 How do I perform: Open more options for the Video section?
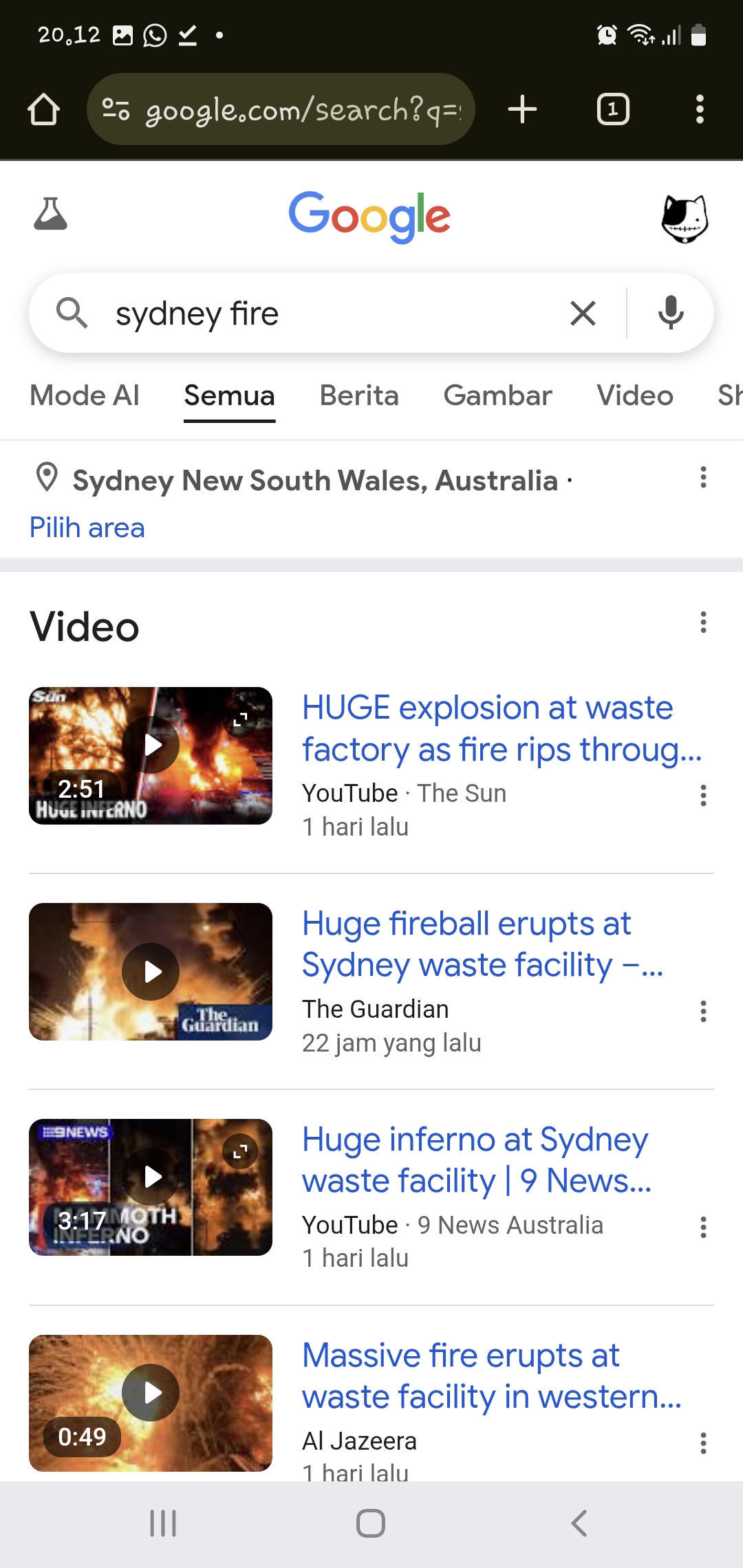tap(703, 622)
